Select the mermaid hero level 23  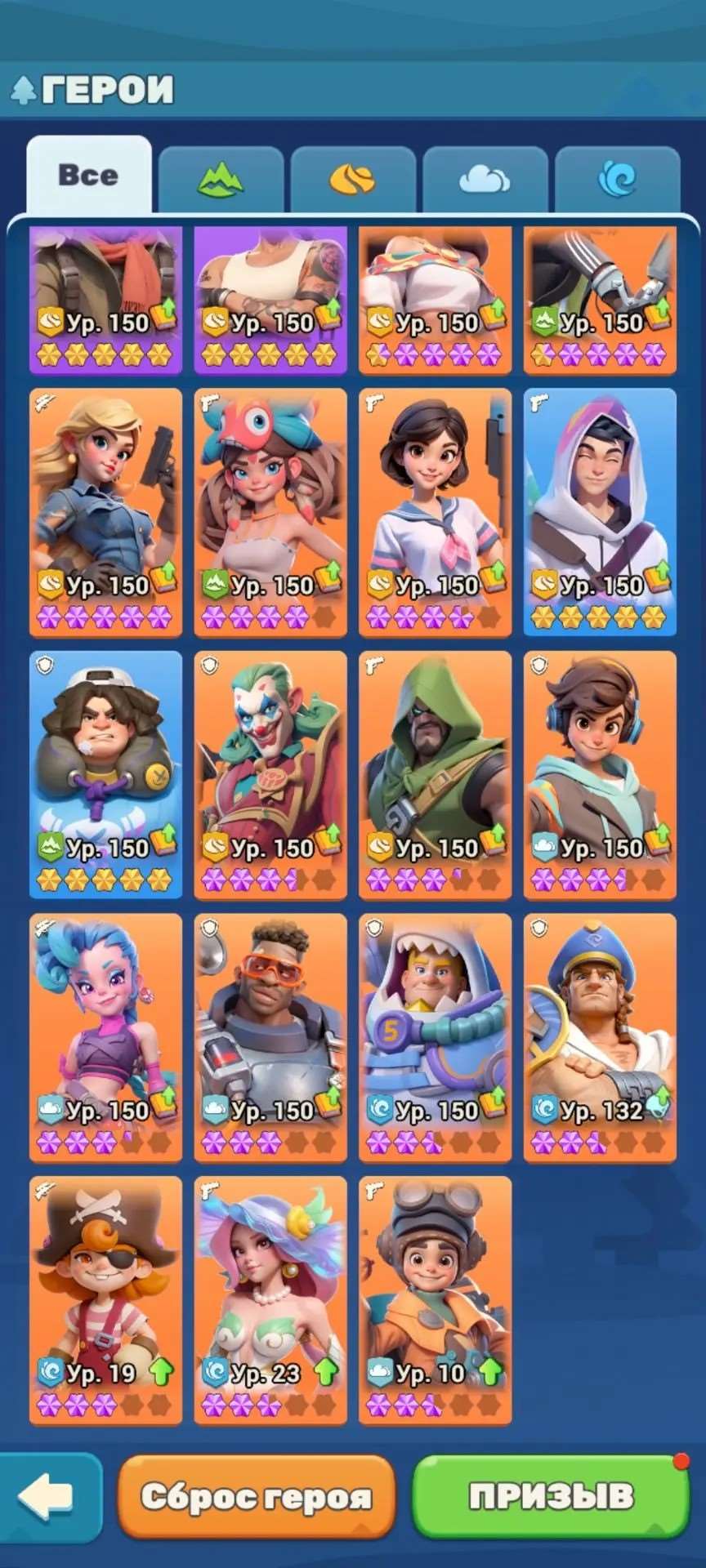click(x=270, y=1301)
